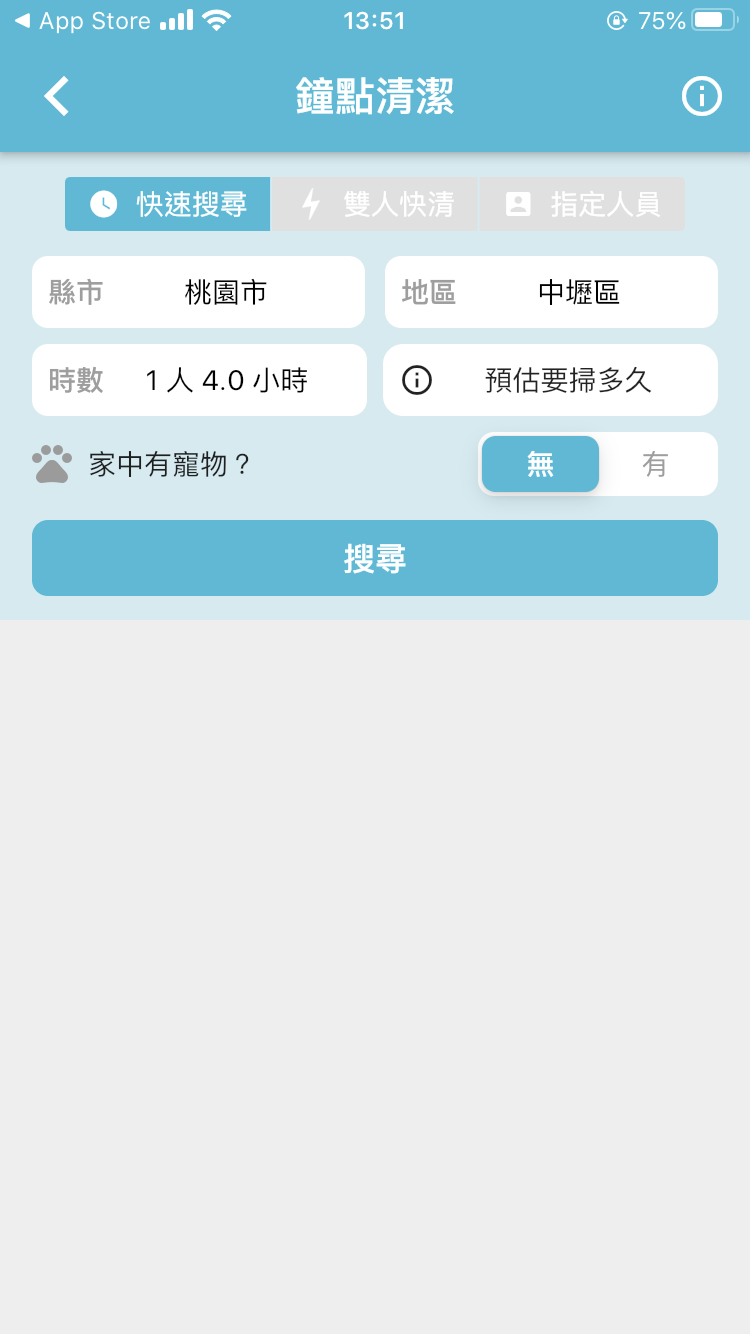
Task: Open the info icon in the header
Action: click(701, 97)
